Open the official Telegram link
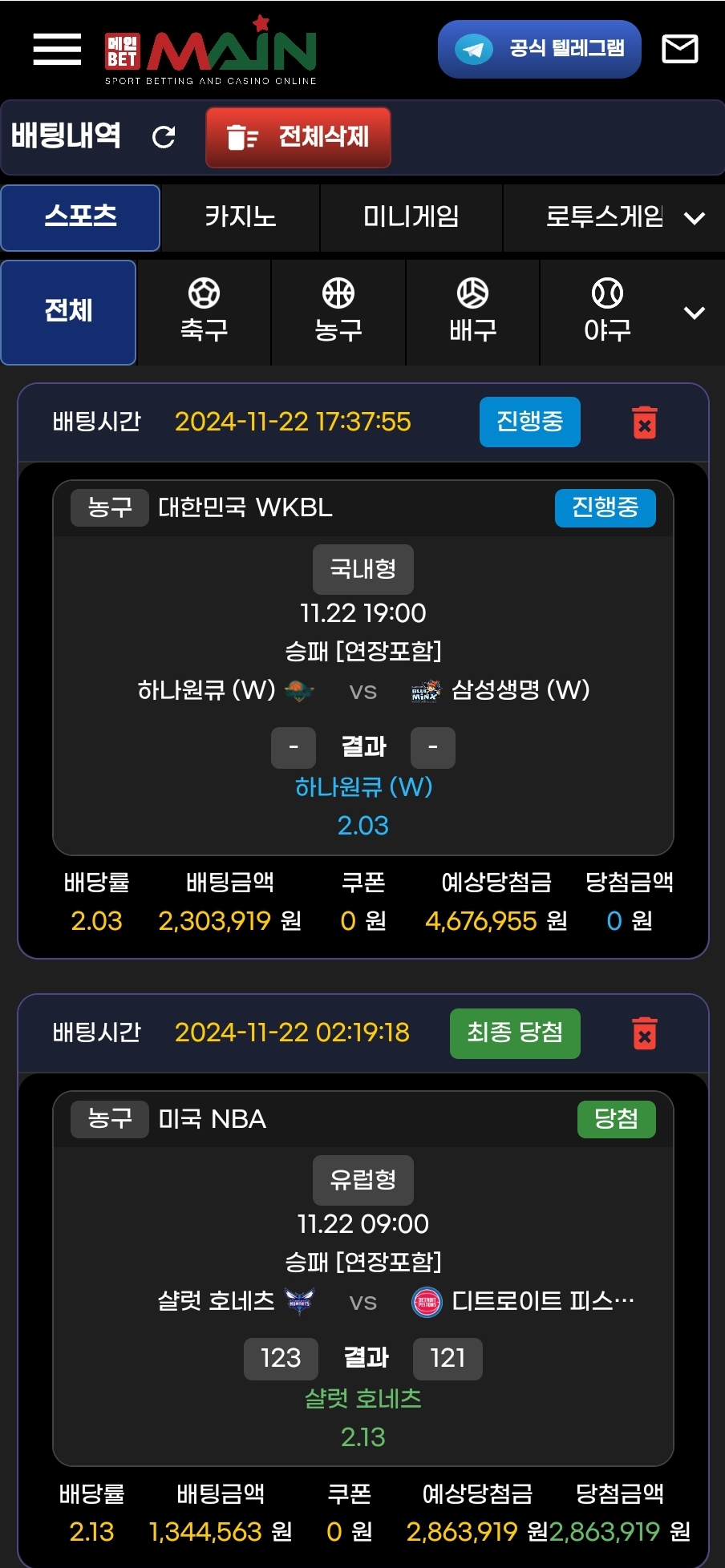The image size is (725, 1568). [x=539, y=49]
